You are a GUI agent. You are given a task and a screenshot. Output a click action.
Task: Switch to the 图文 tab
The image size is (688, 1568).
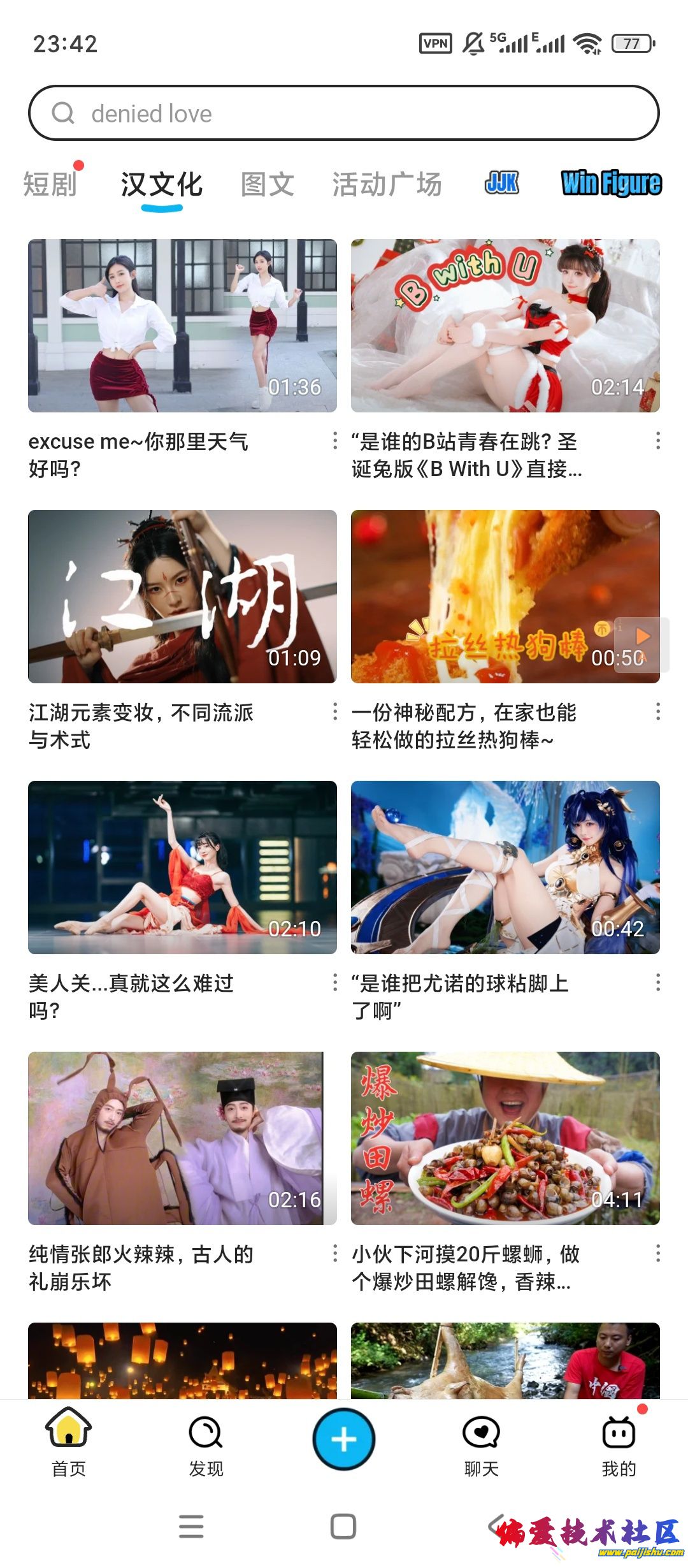pos(268,185)
